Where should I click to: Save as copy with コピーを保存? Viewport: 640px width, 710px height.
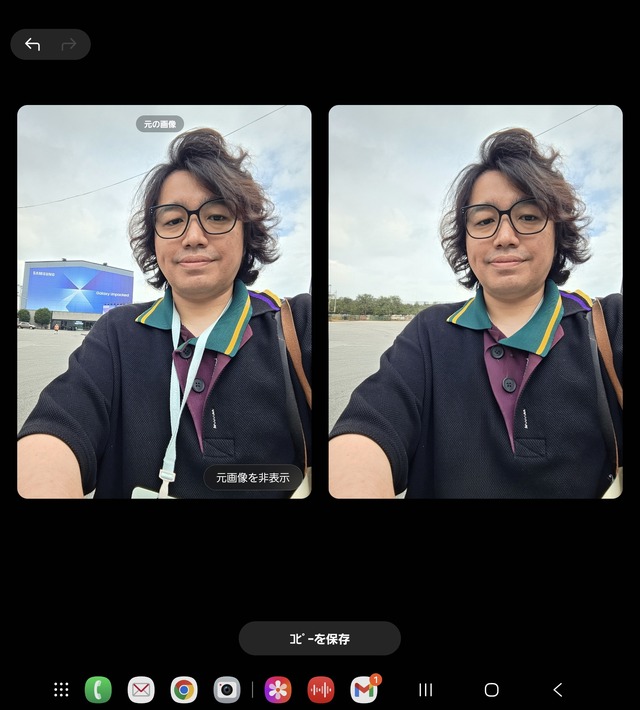(x=319, y=638)
